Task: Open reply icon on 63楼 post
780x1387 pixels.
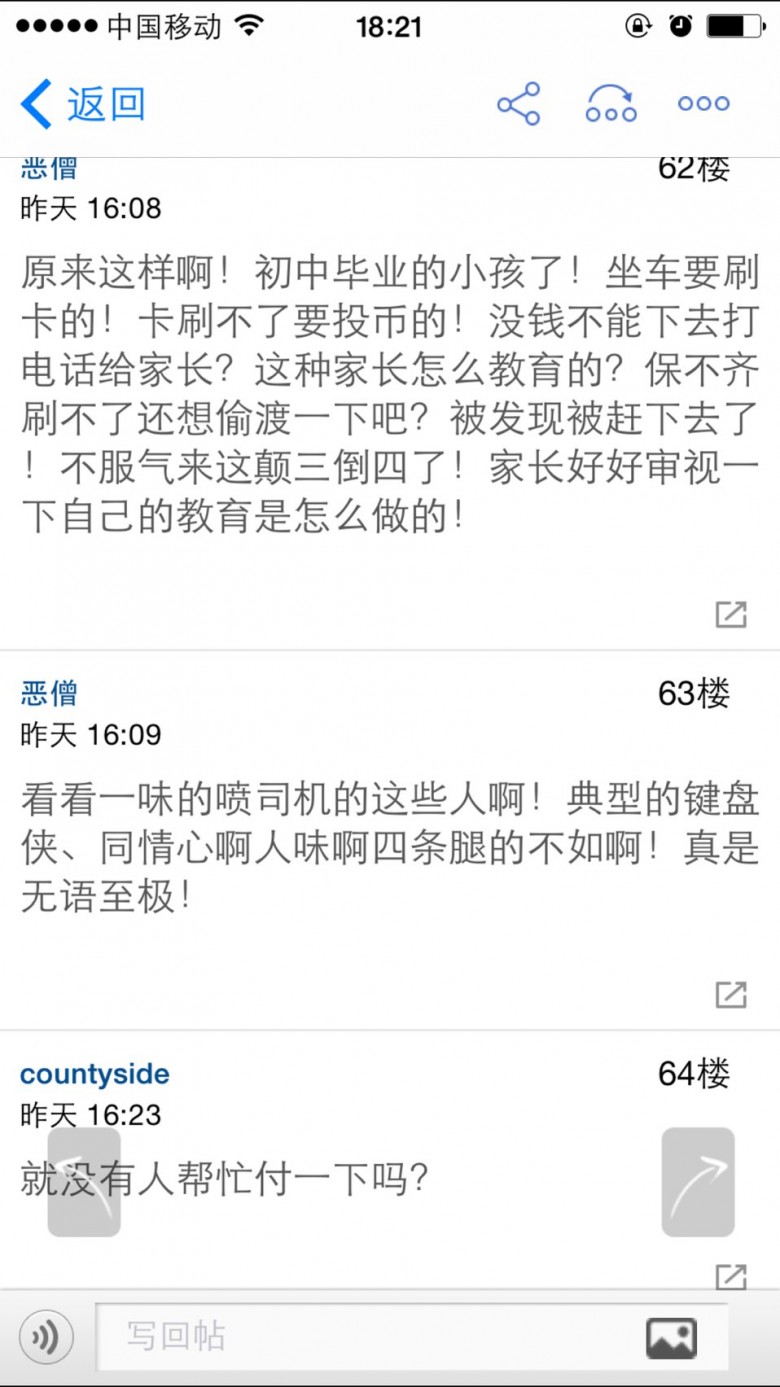Action: [x=731, y=994]
